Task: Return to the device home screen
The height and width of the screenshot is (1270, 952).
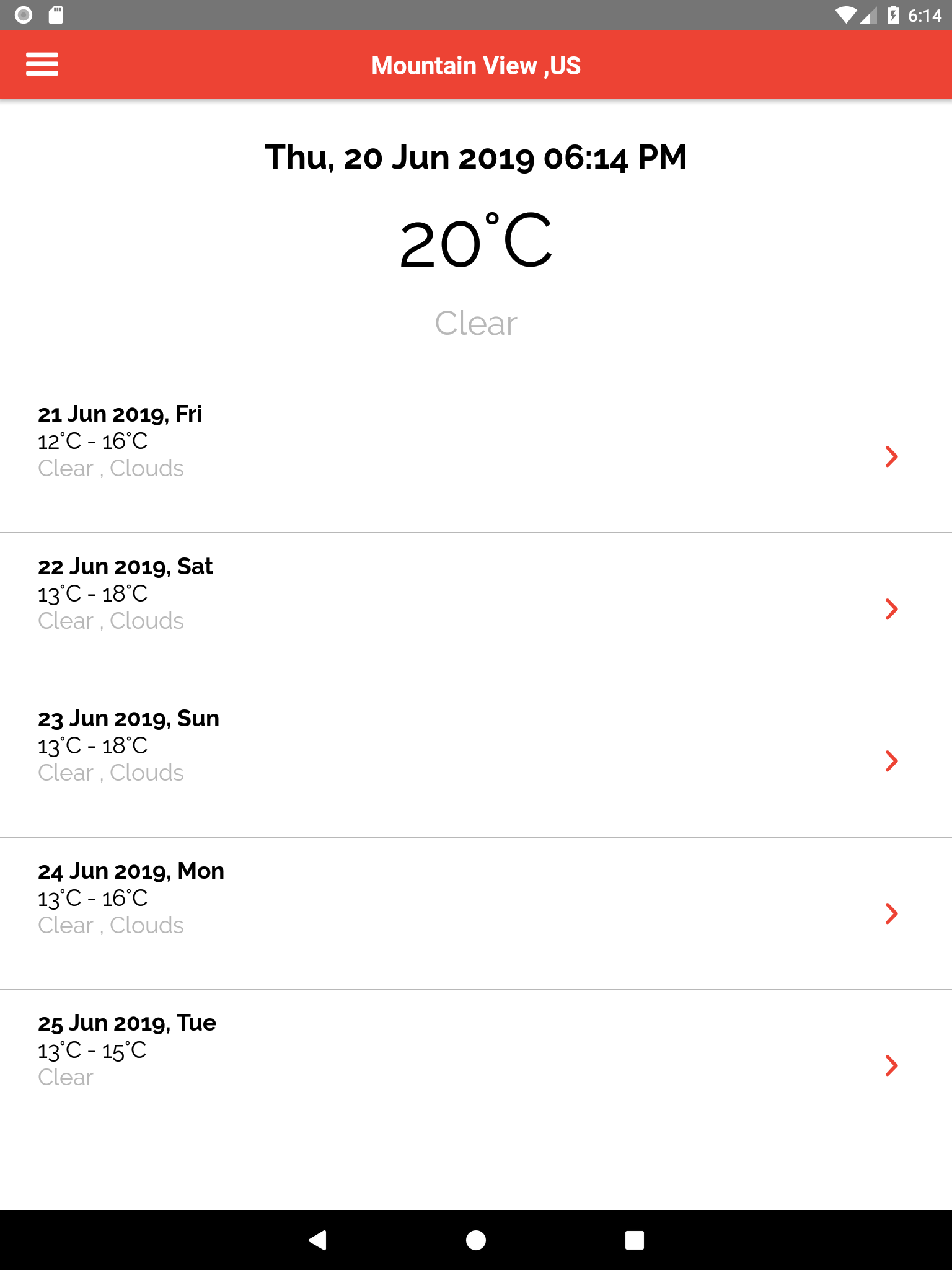Action: pyautogui.click(x=476, y=1240)
